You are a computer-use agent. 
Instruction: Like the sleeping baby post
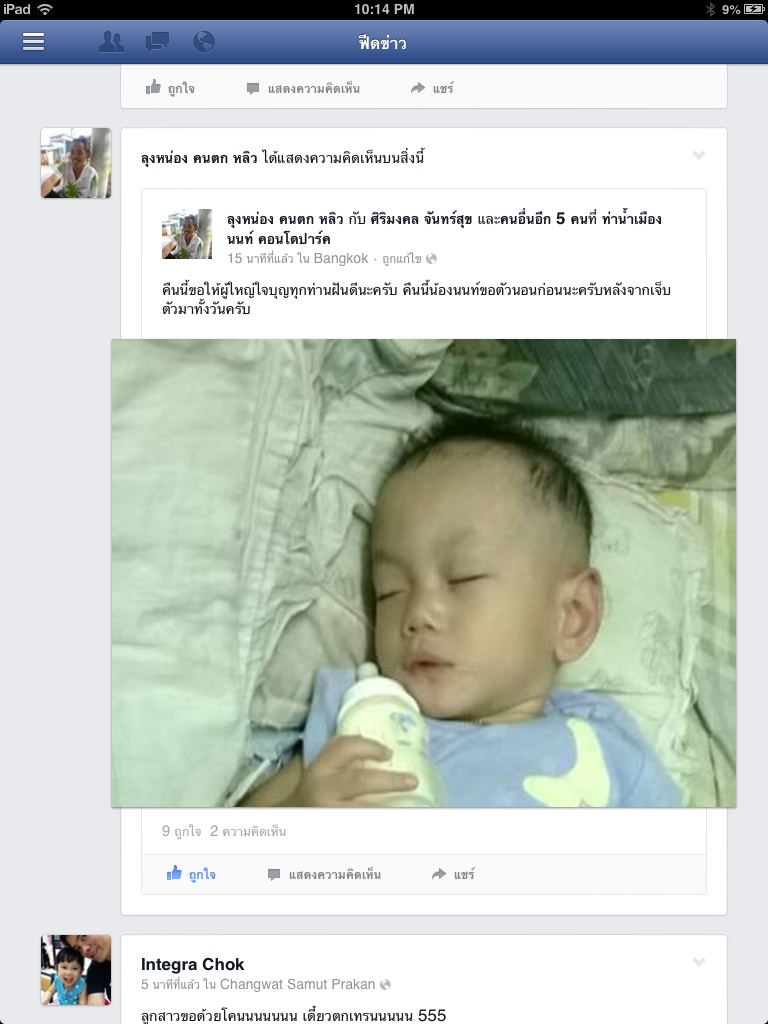191,874
